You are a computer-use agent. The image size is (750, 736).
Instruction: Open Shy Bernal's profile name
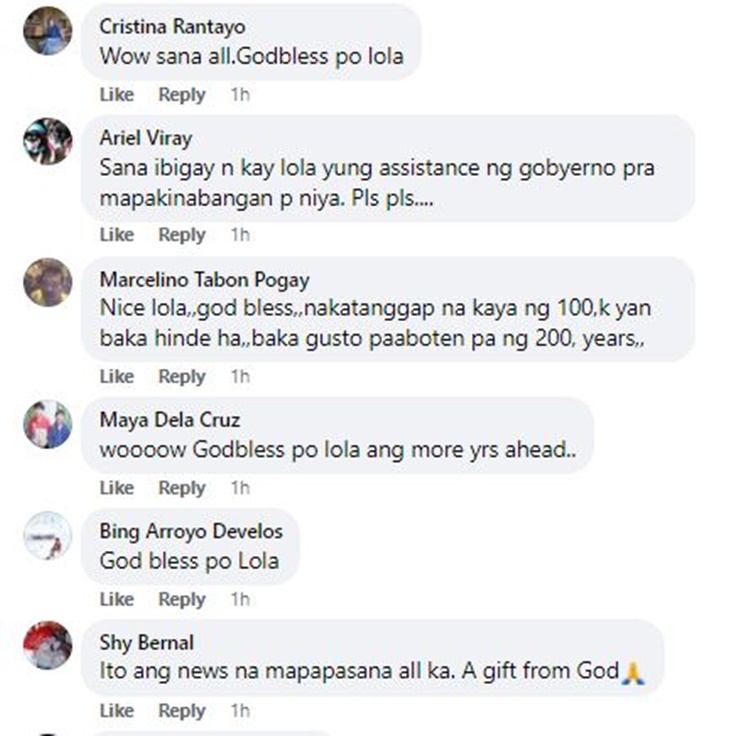click(146, 642)
